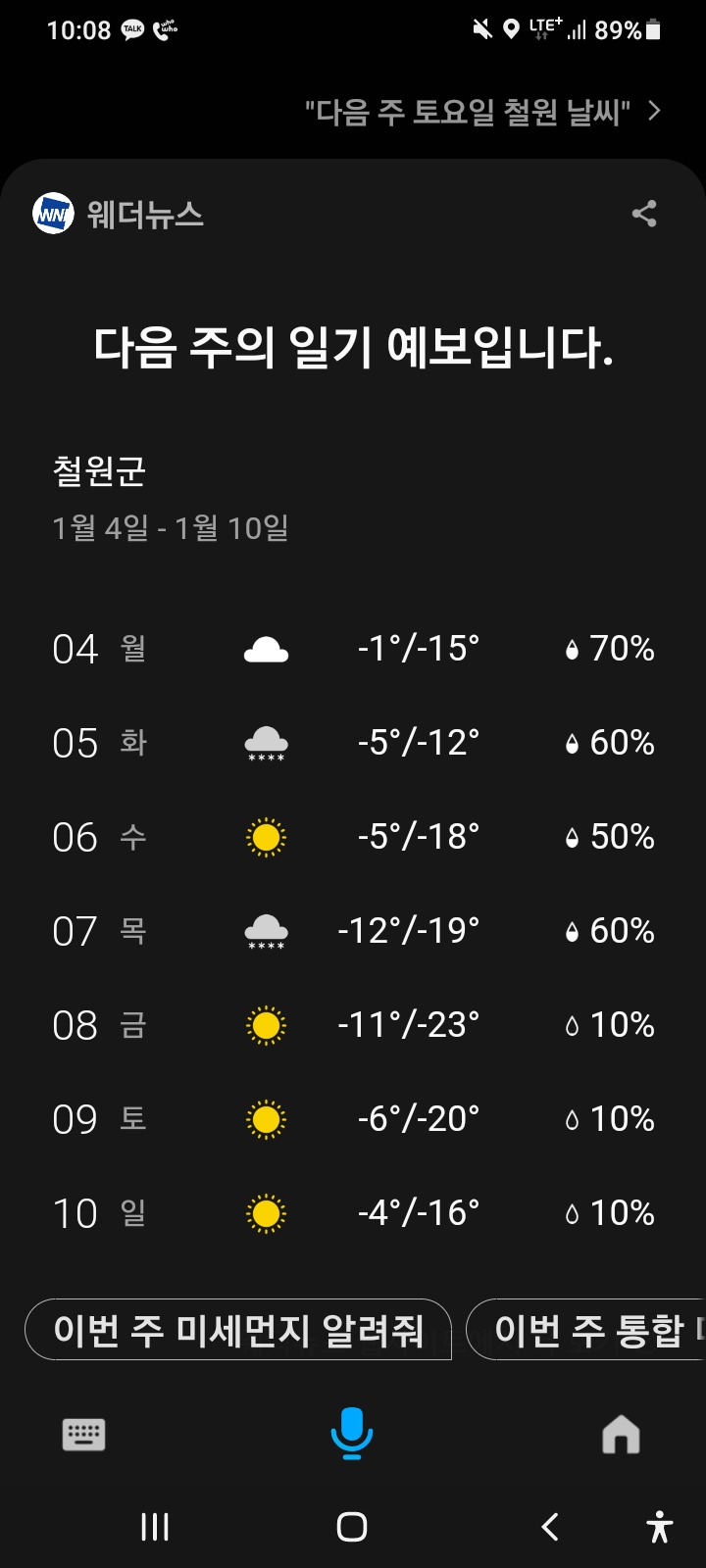Activate the microphone for voice input
The width and height of the screenshot is (706, 1568).
[352, 1433]
